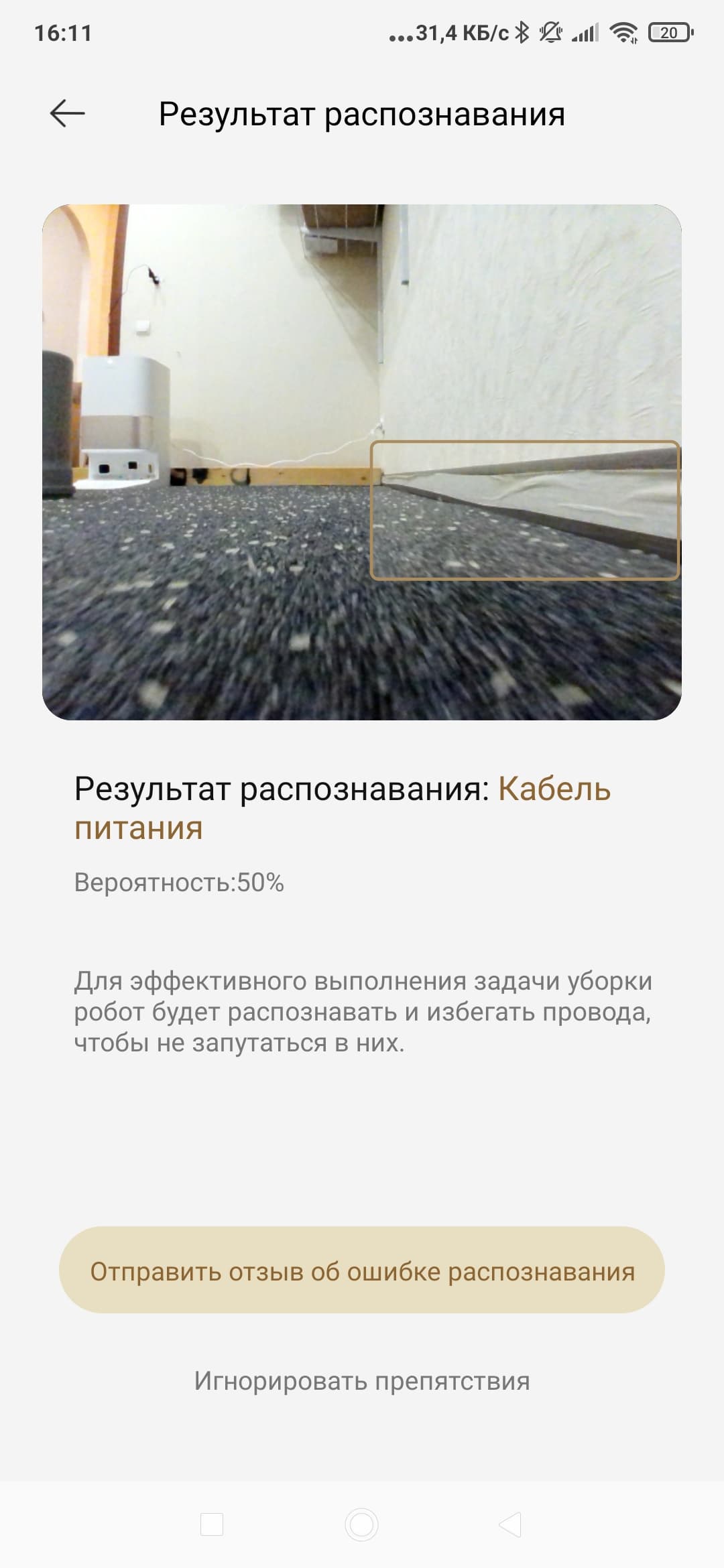
Task: Open recent apps from navigation bar
Action: (212, 1524)
